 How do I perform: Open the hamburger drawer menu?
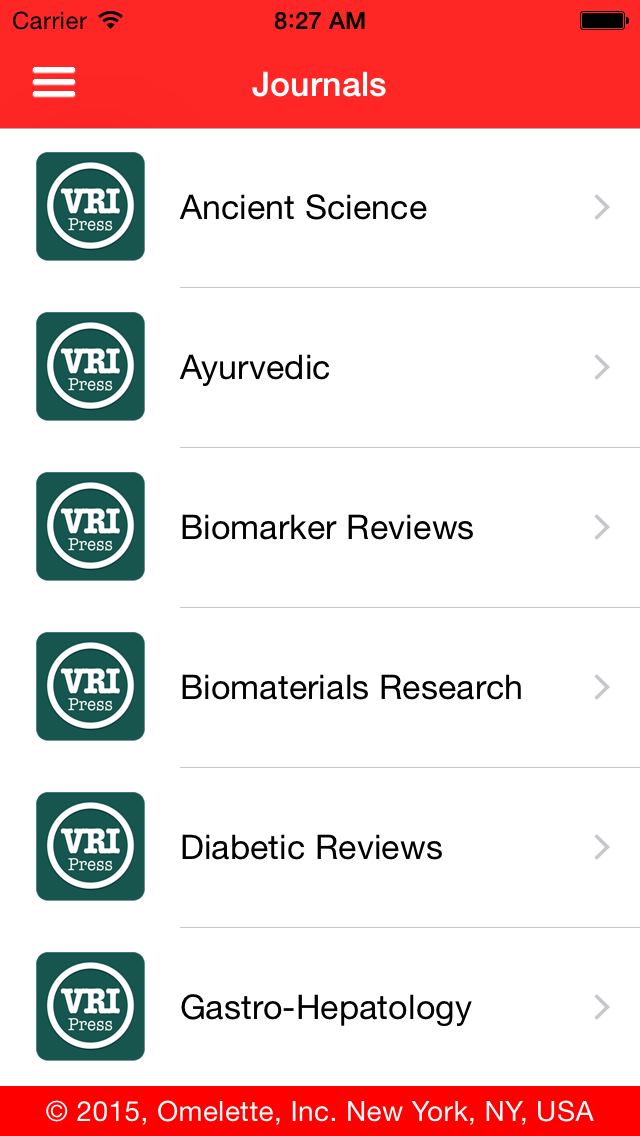pos(54,83)
